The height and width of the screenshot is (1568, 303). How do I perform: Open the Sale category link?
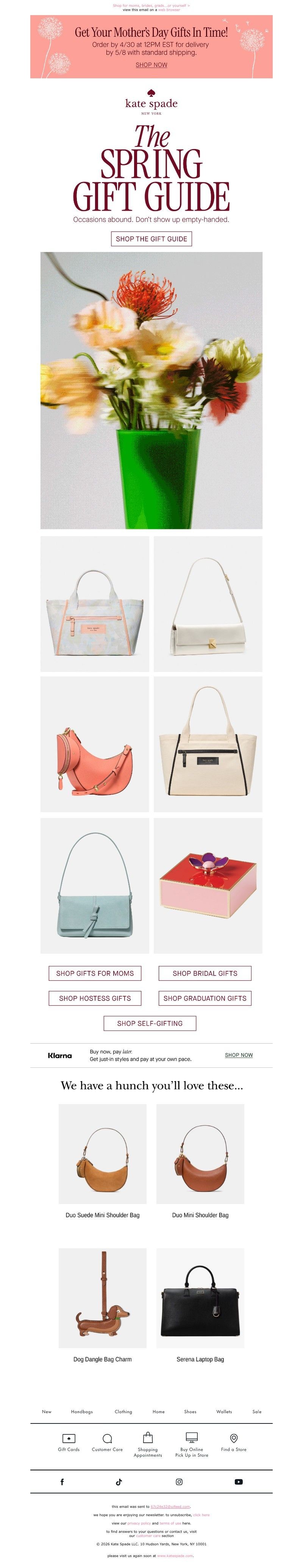point(257,1411)
